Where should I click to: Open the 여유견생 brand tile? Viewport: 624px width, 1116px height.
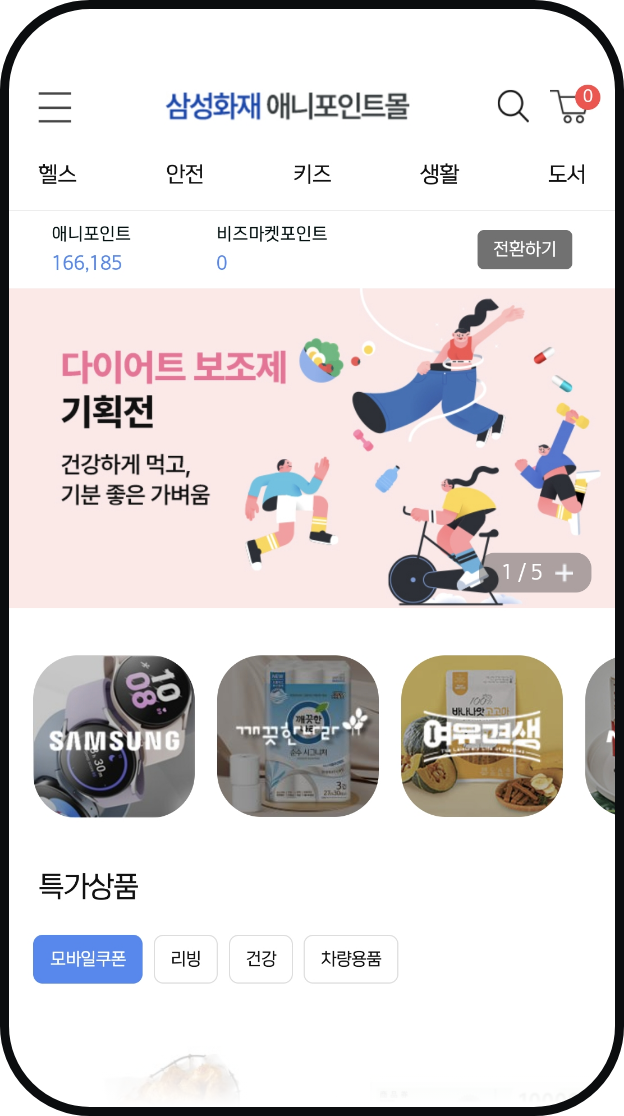click(x=482, y=736)
